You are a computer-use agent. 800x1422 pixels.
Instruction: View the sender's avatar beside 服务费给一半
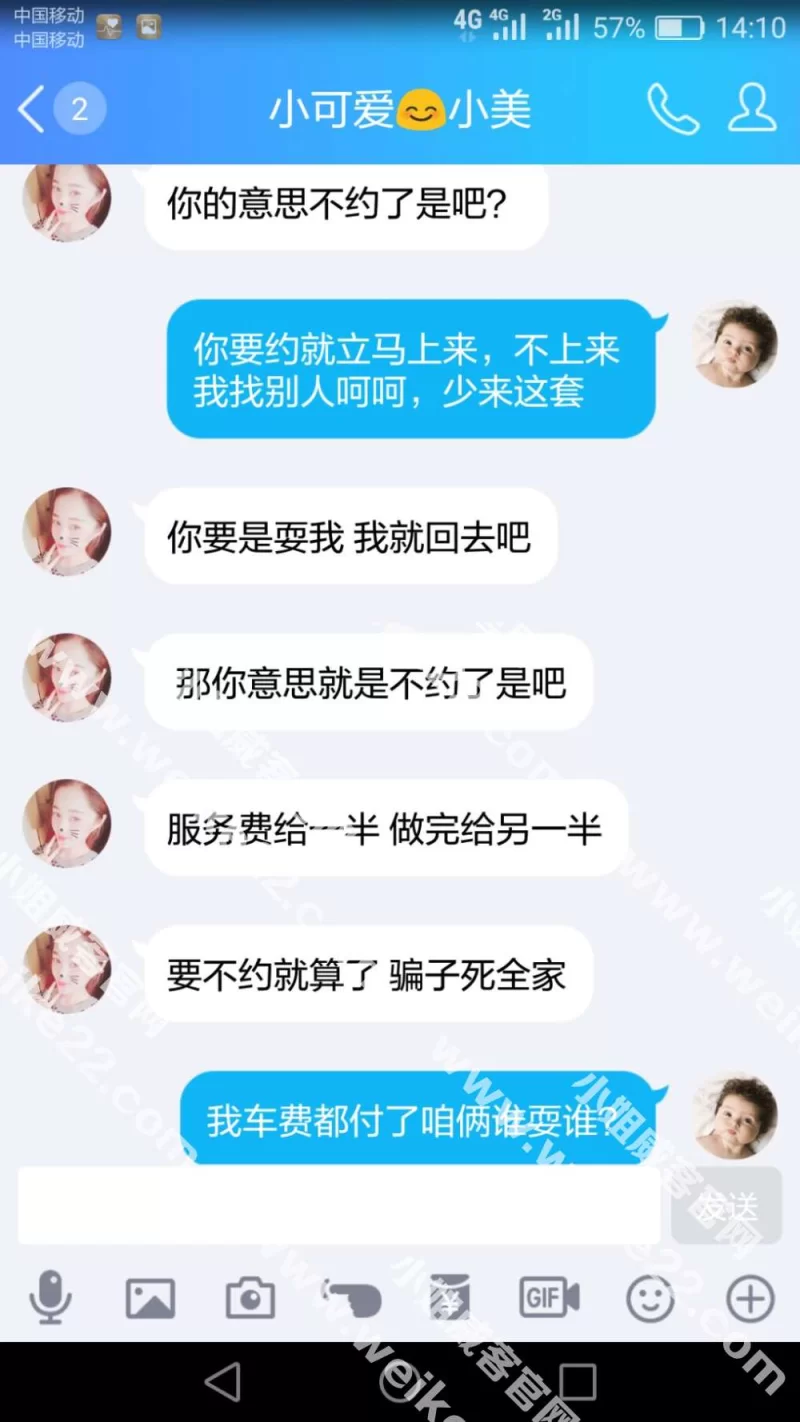point(67,824)
